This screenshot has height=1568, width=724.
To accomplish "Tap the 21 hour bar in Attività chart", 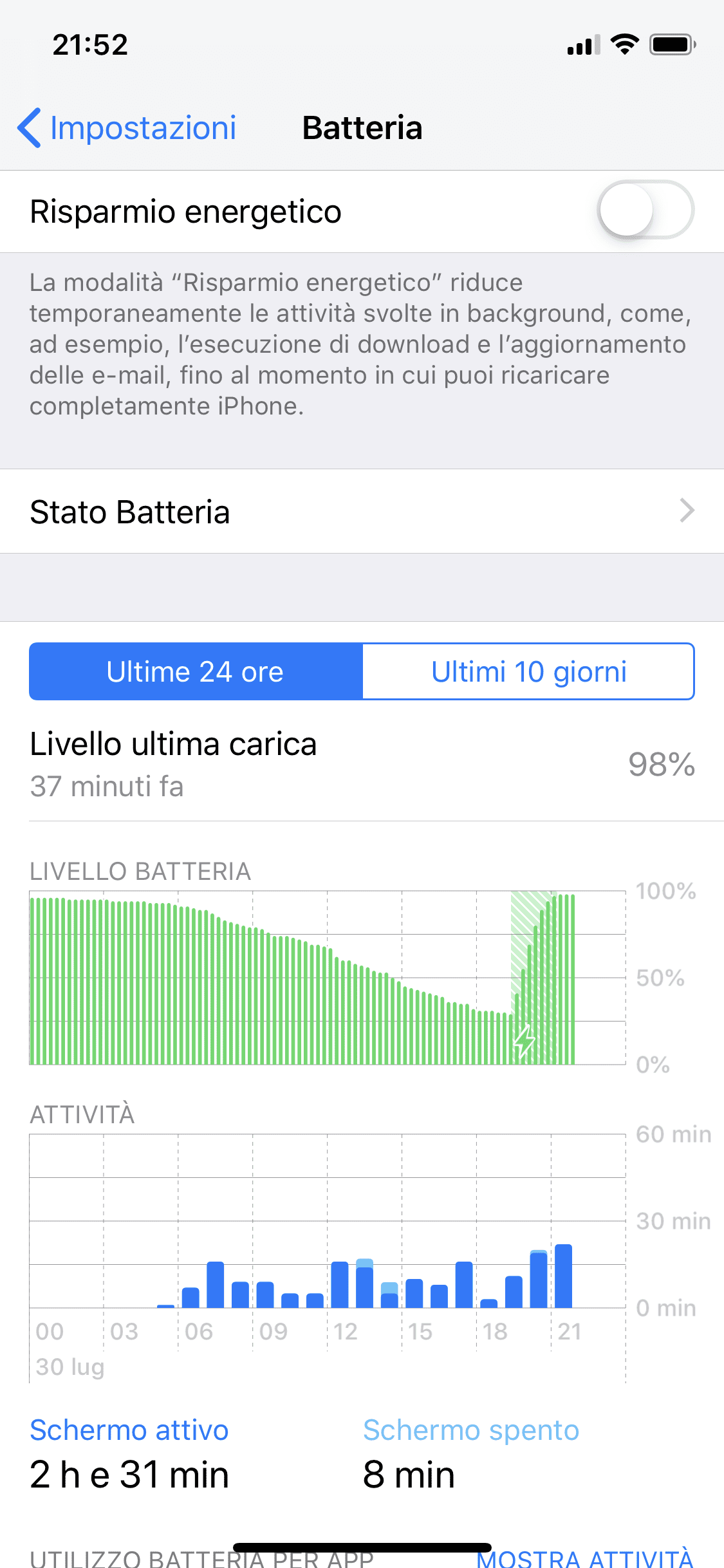I will 564,1276.
